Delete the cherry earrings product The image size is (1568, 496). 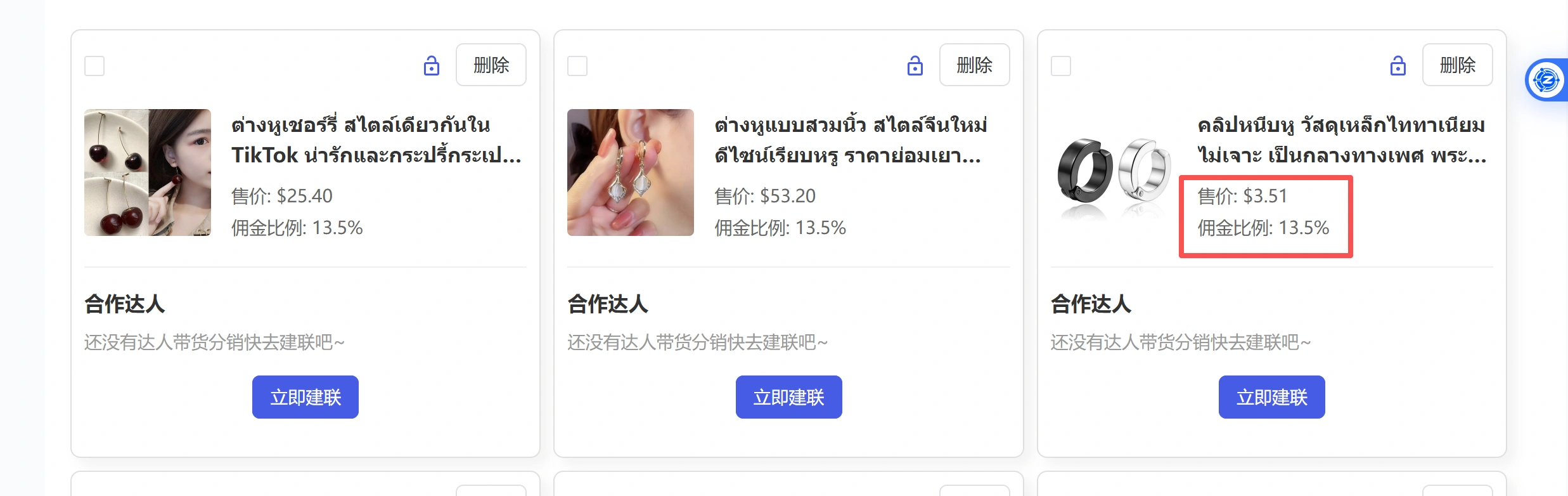pyautogui.click(x=491, y=65)
